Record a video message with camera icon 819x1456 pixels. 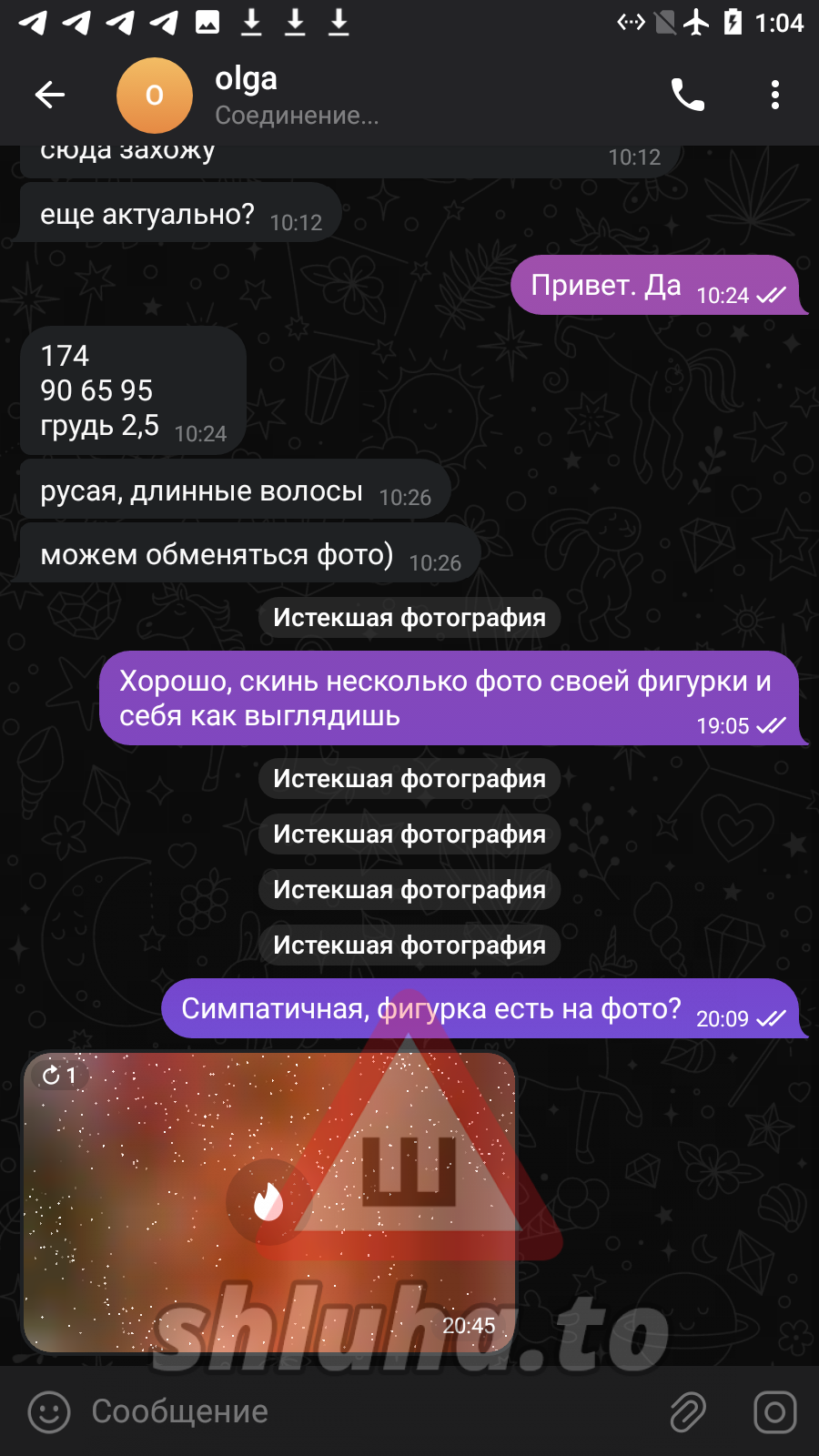pos(774,1412)
